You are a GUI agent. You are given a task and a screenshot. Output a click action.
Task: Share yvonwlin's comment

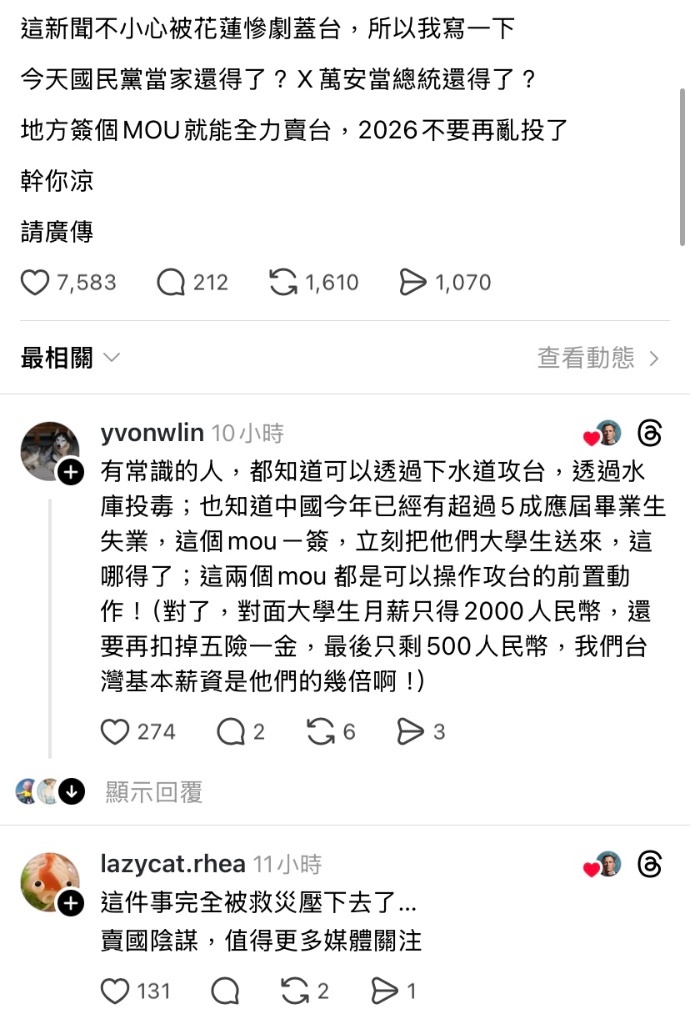pos(410,732)
